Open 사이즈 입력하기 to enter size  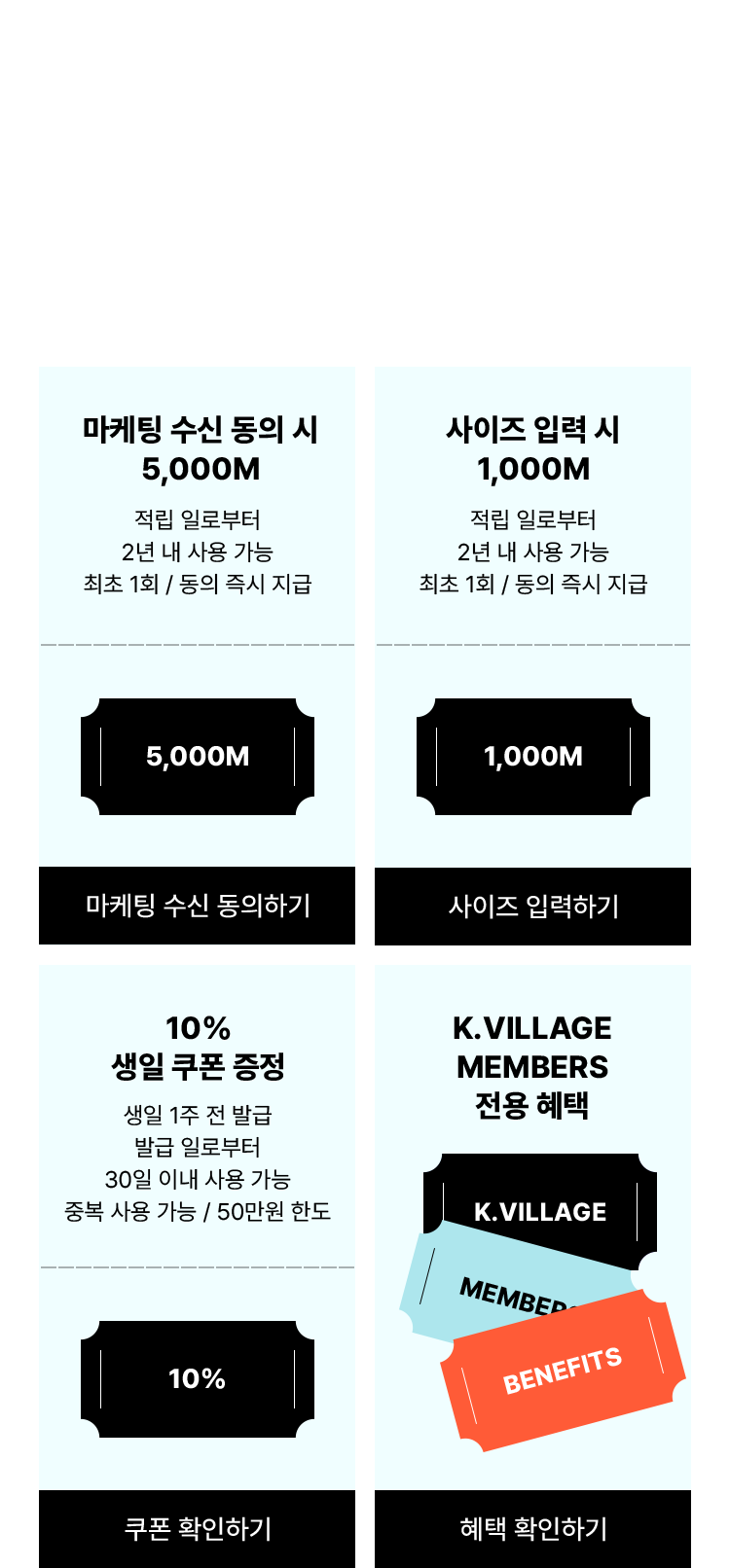point(532,907)
